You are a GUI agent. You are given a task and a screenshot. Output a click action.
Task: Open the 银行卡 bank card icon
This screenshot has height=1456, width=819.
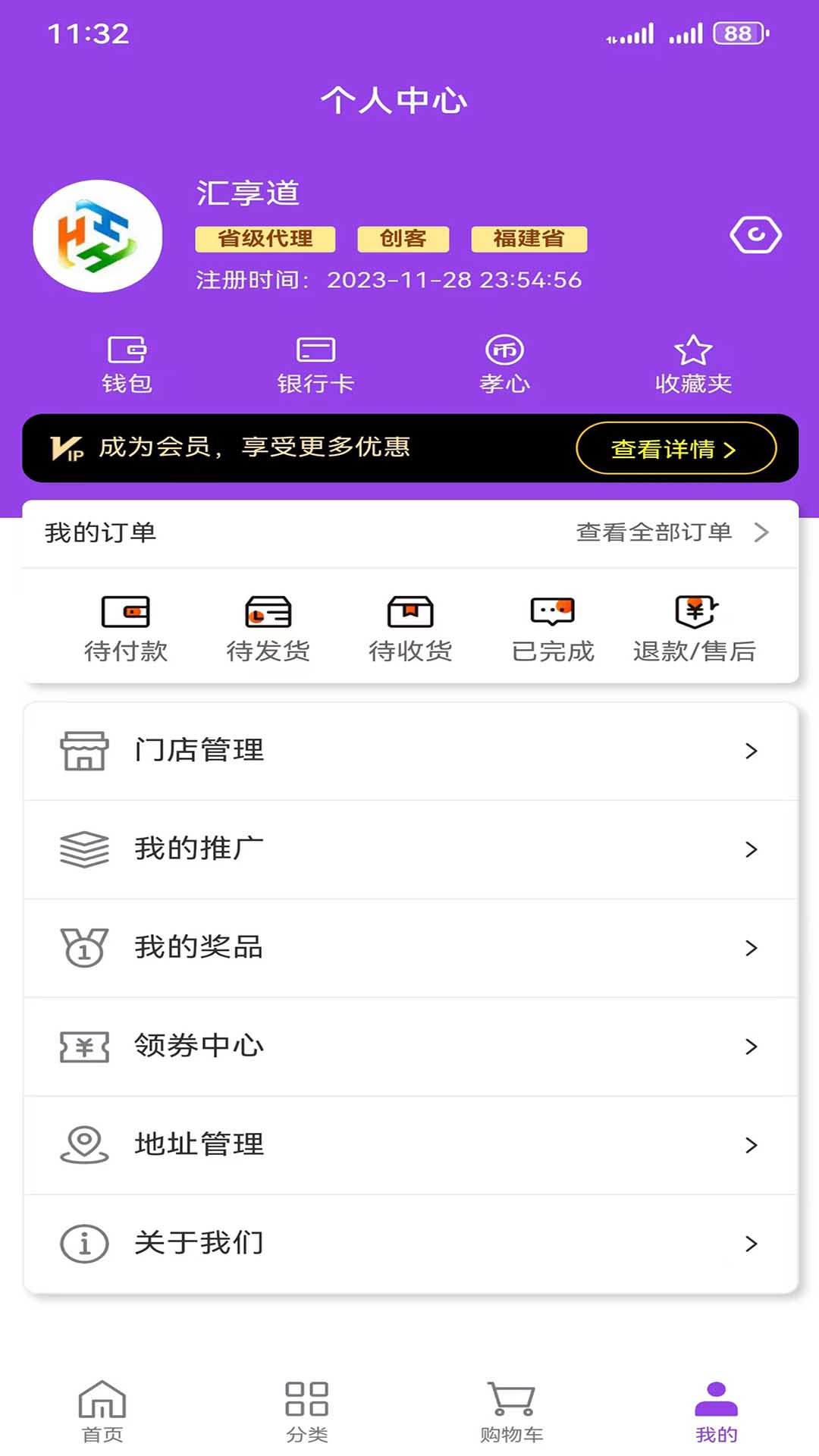click(x=316, y=362)
